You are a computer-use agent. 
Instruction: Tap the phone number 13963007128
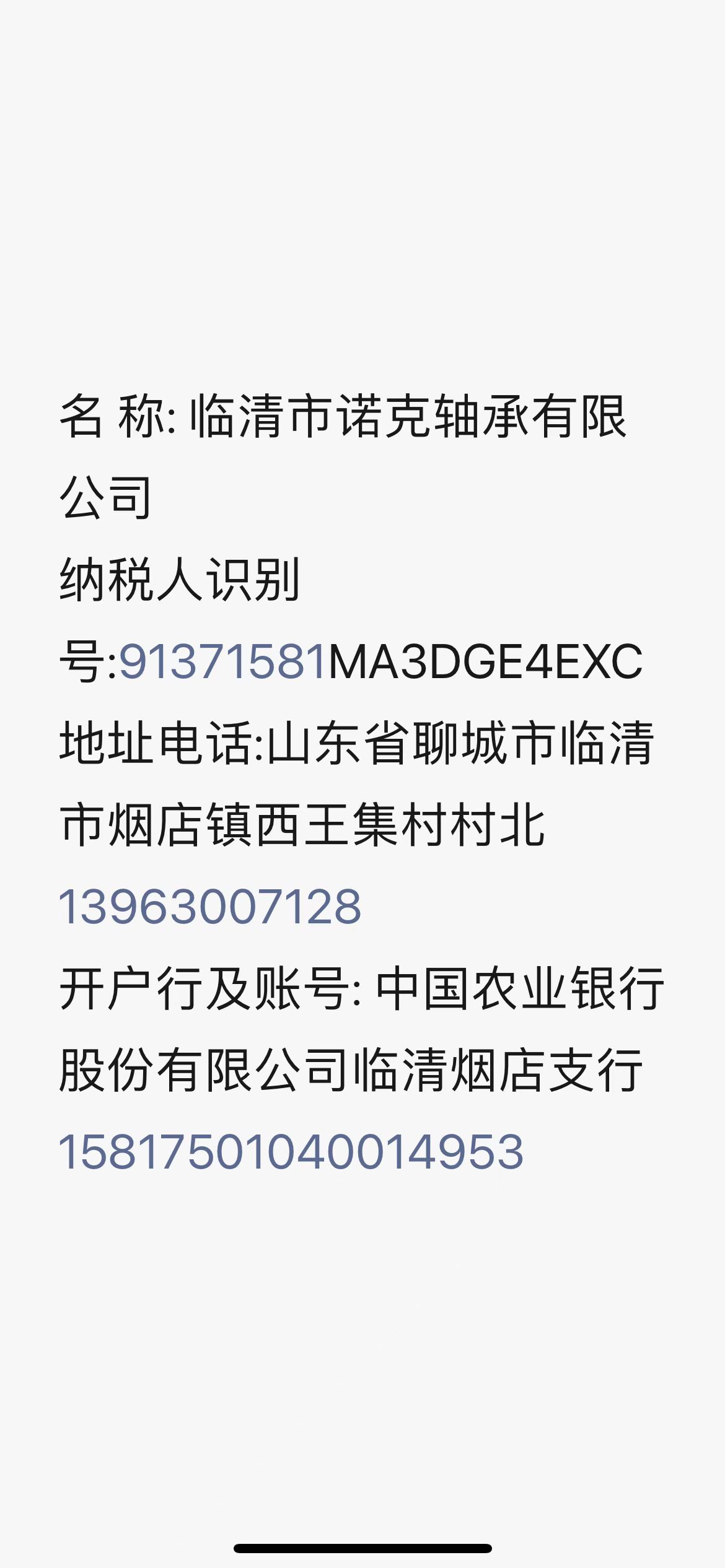[x=210, y=907]
